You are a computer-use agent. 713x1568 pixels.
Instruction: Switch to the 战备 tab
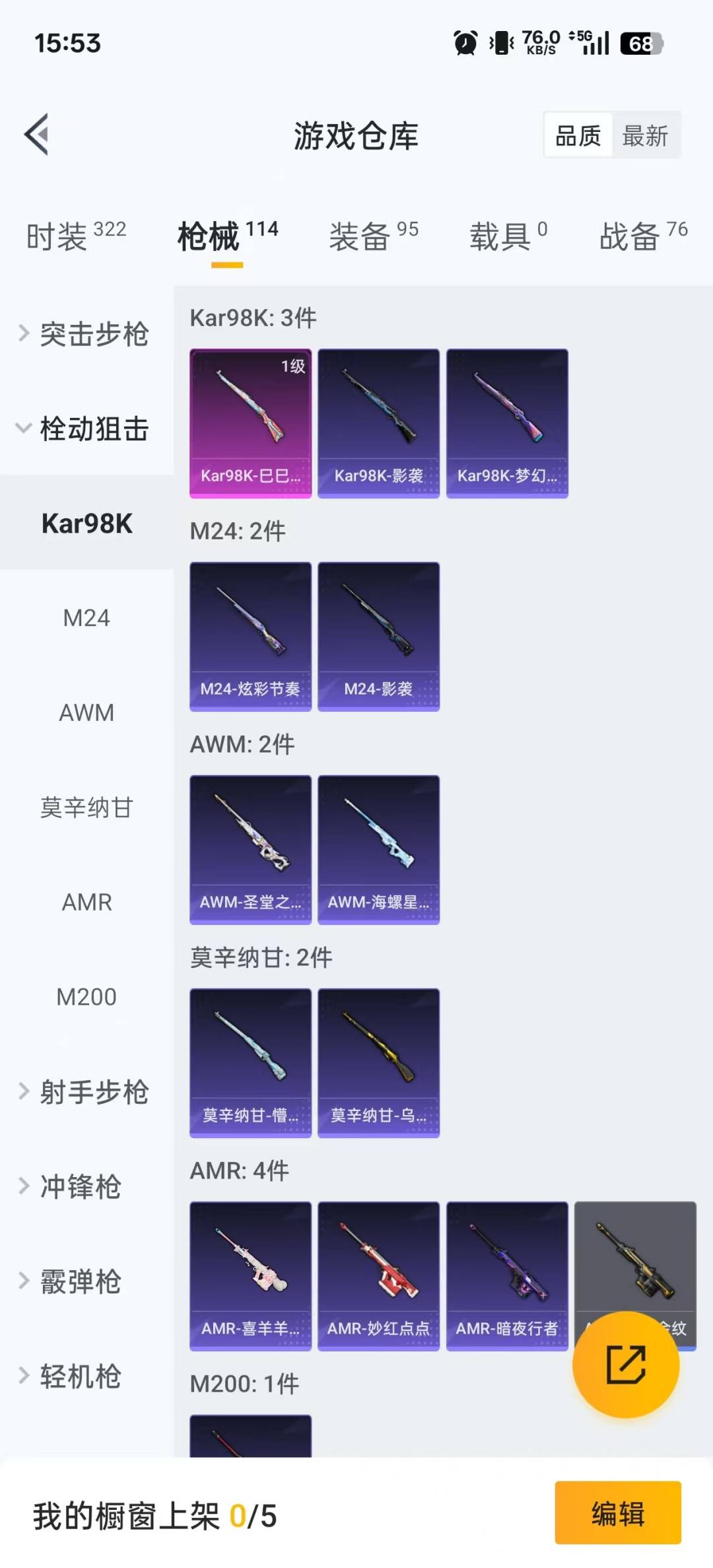coord(642,236)
